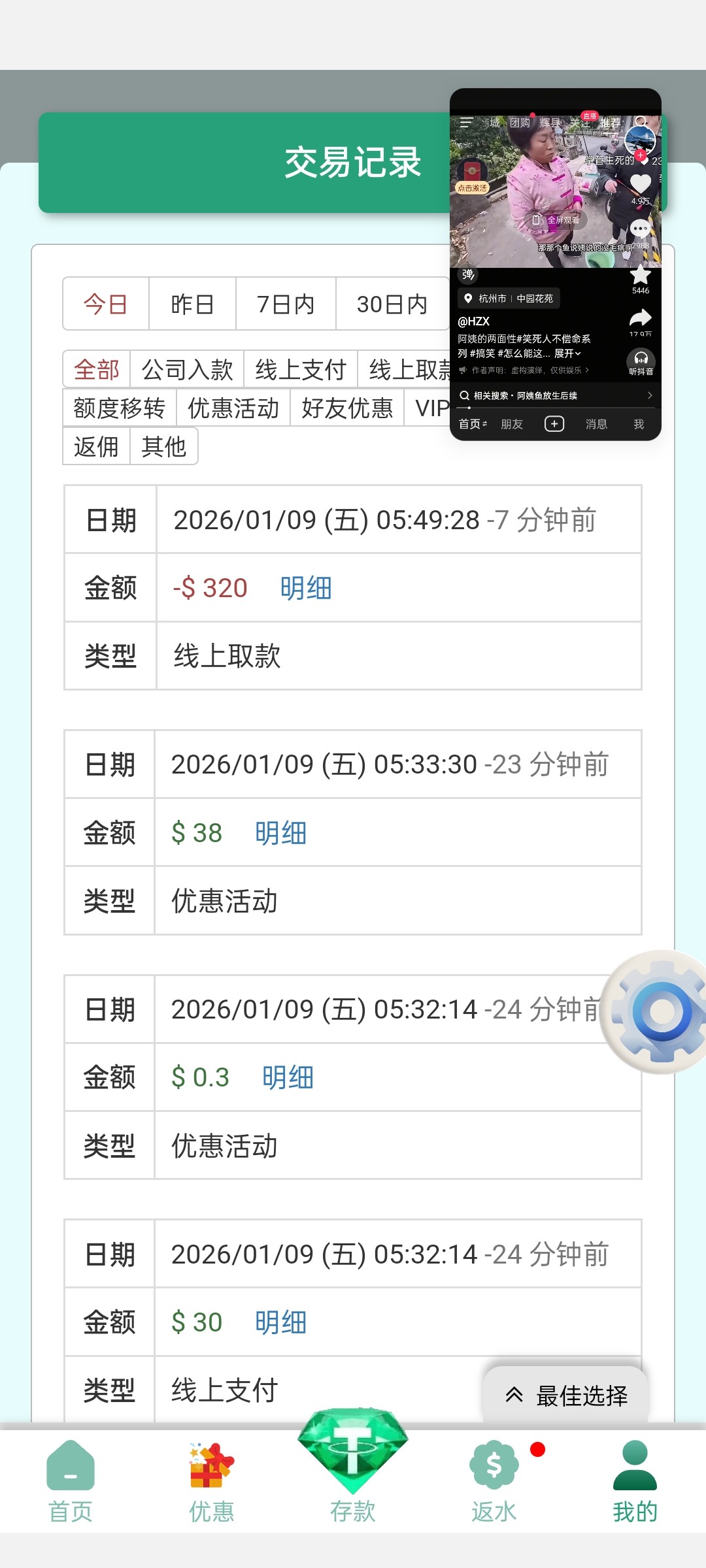Viewport: 706px width, 1568px height.
Task: Show records from 30日内
Action: 392,304
